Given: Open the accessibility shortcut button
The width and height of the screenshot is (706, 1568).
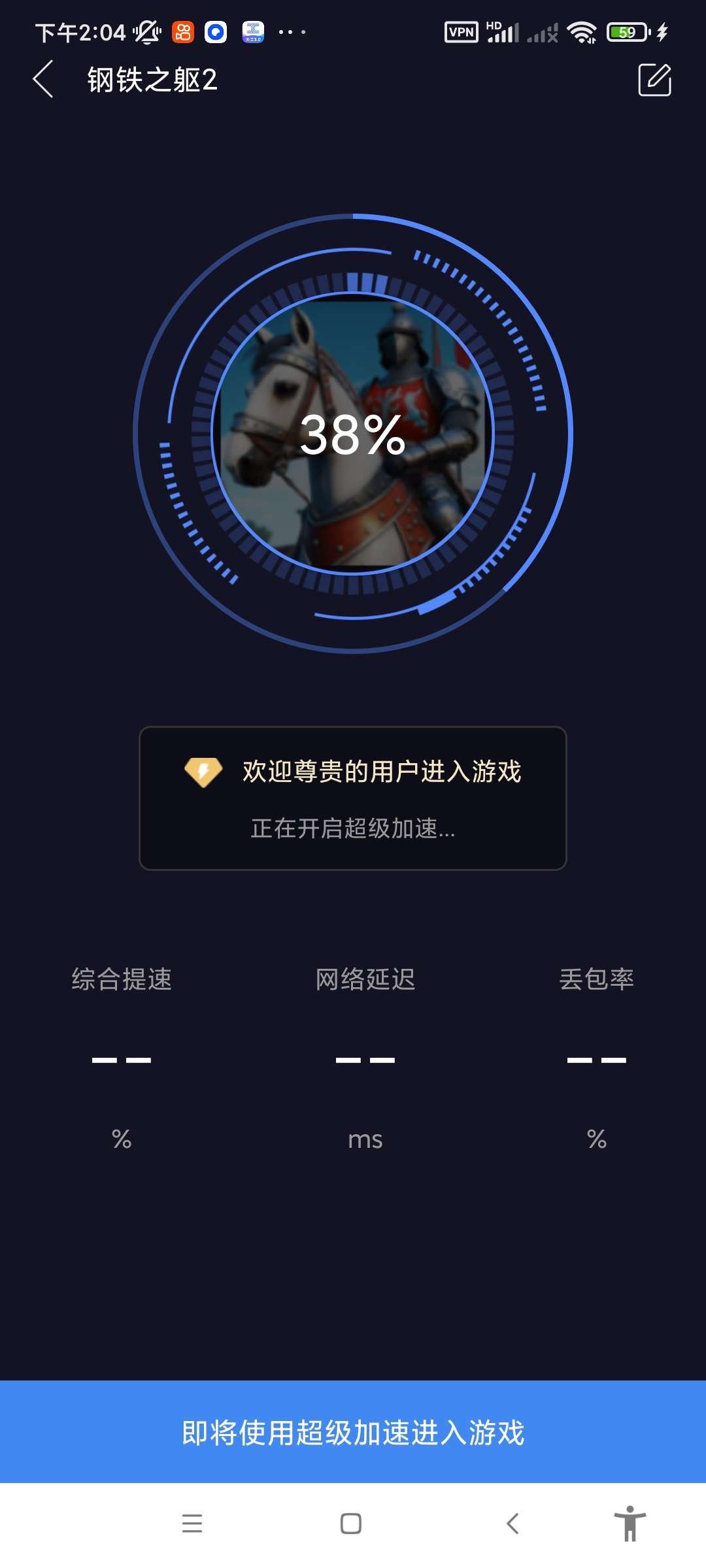Looking at the screenshot, I should pyautogui.click(x=630, y=1524).
